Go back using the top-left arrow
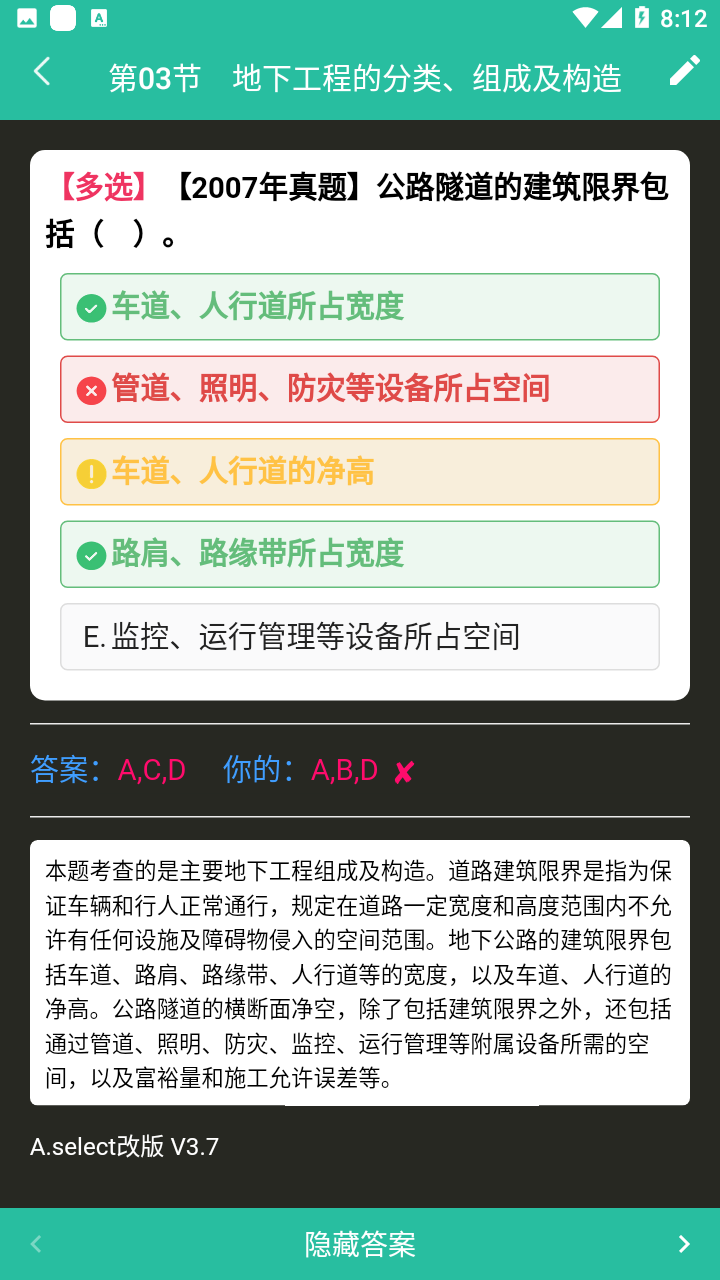Image resolution: width=720 pixels, height=1280 pixels. [41, 72]
